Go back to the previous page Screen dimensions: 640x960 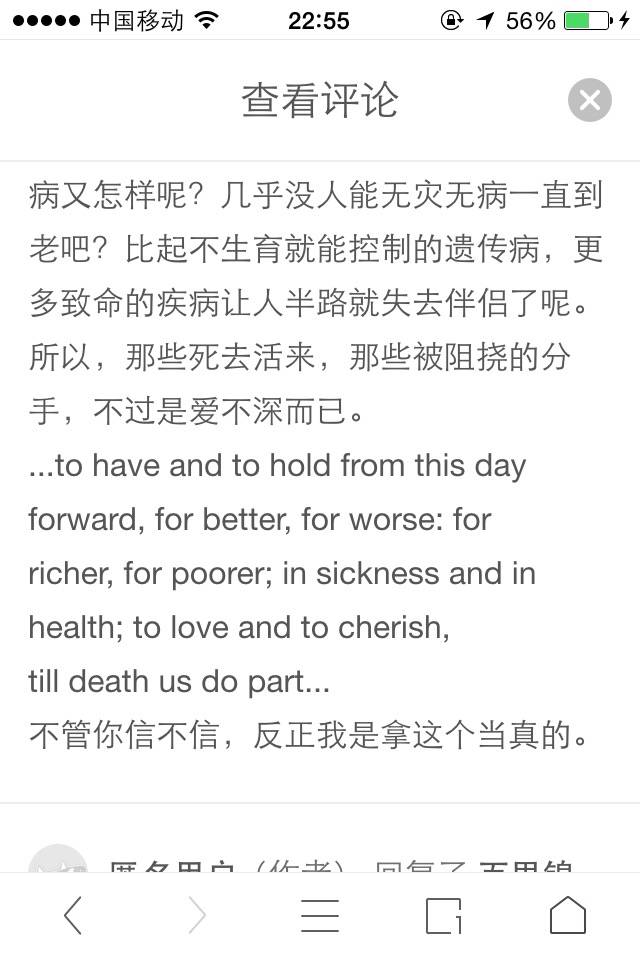[73, 915]
